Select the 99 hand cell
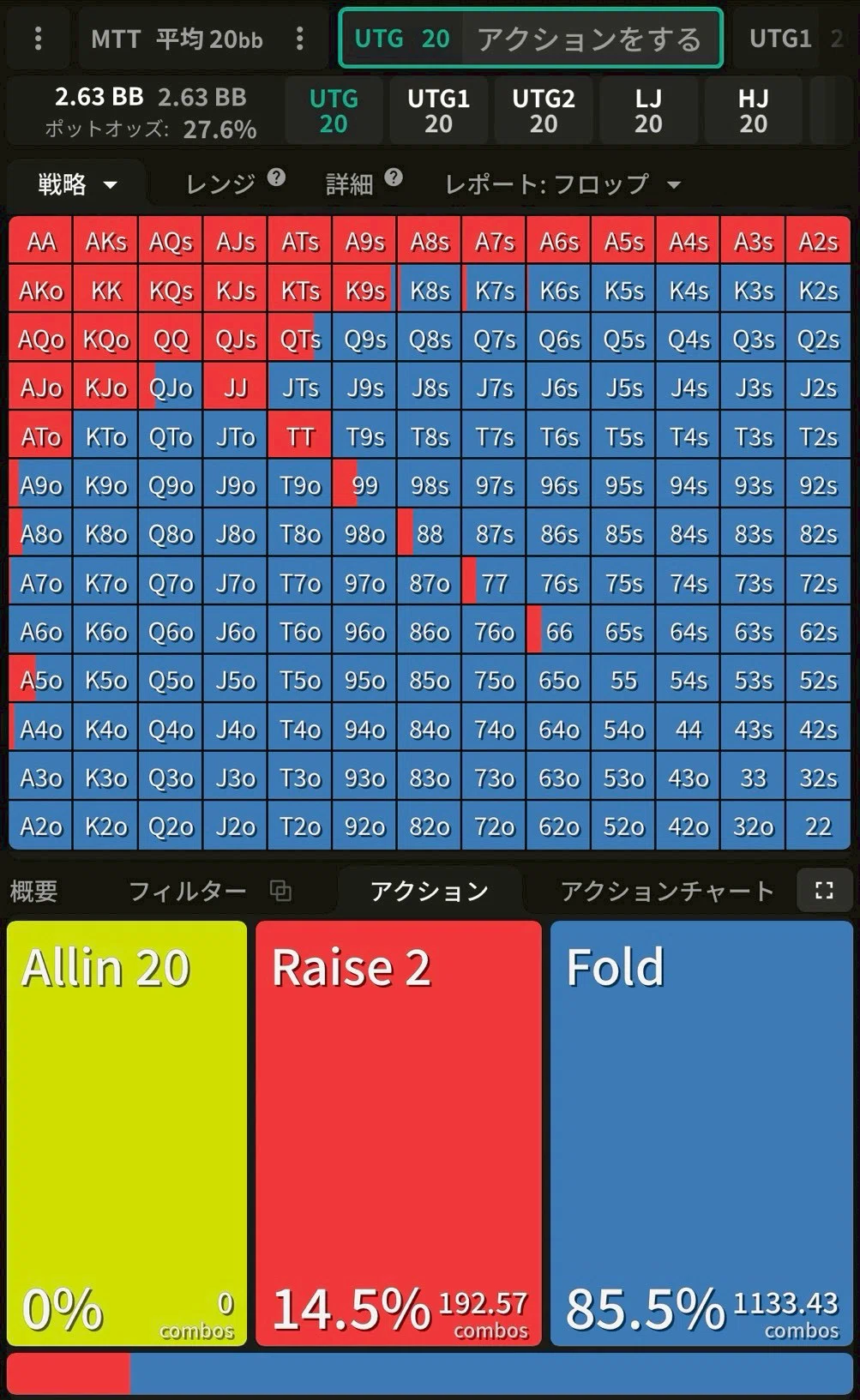Viewport: 860px width, 1400px height. coord(364,485)
